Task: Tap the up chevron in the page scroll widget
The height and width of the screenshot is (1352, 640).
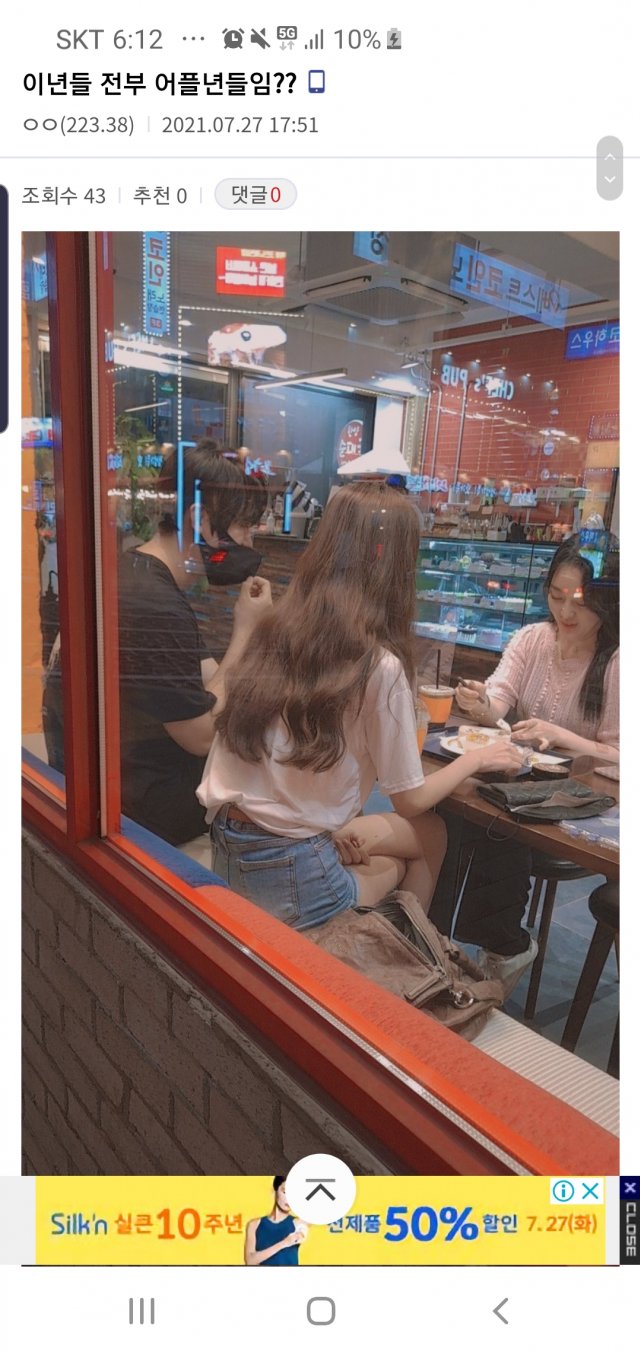Action: point(610,154)
